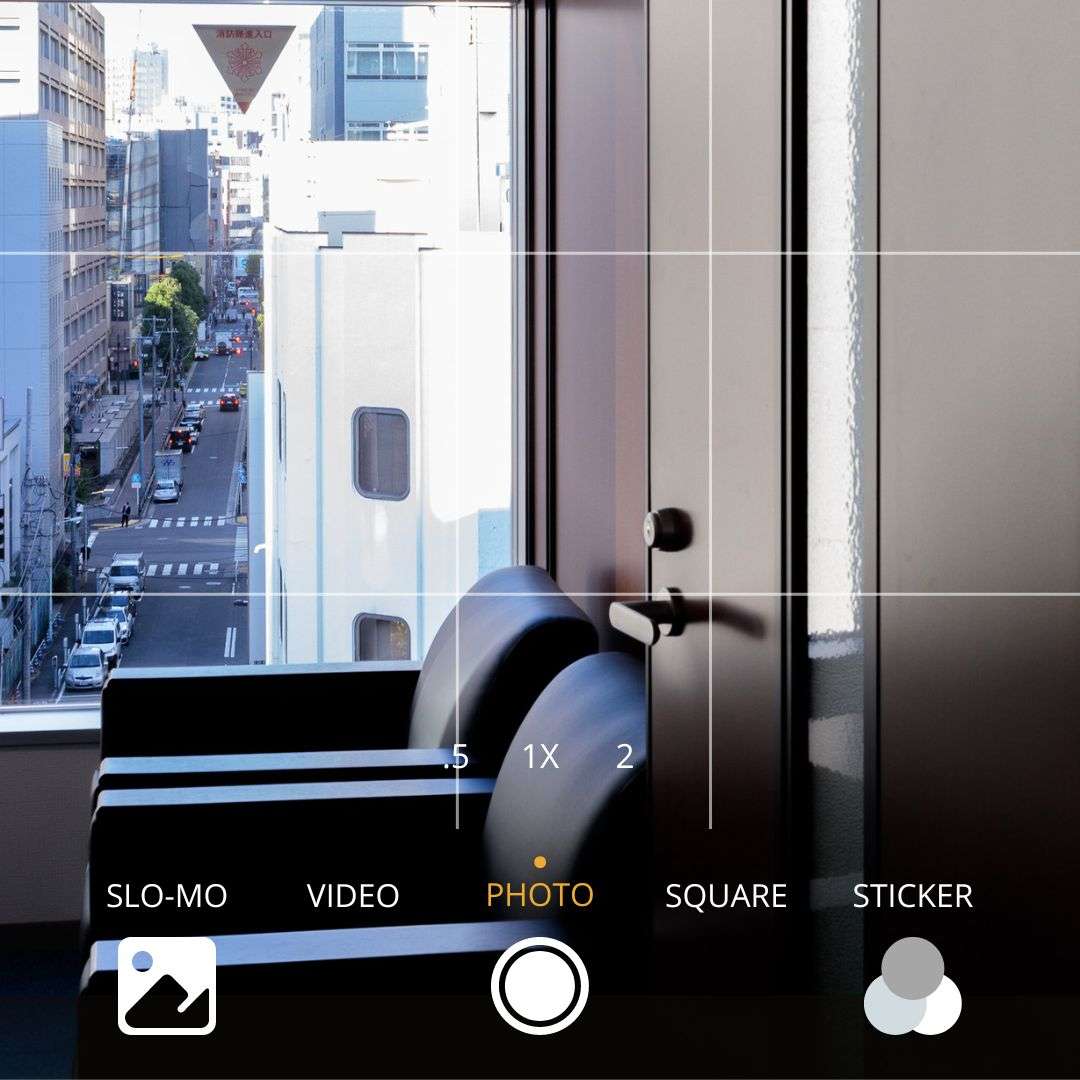Open the gallery icon
The image size is (1080, 1080).
pyautogui.click(x=167, y=986)
